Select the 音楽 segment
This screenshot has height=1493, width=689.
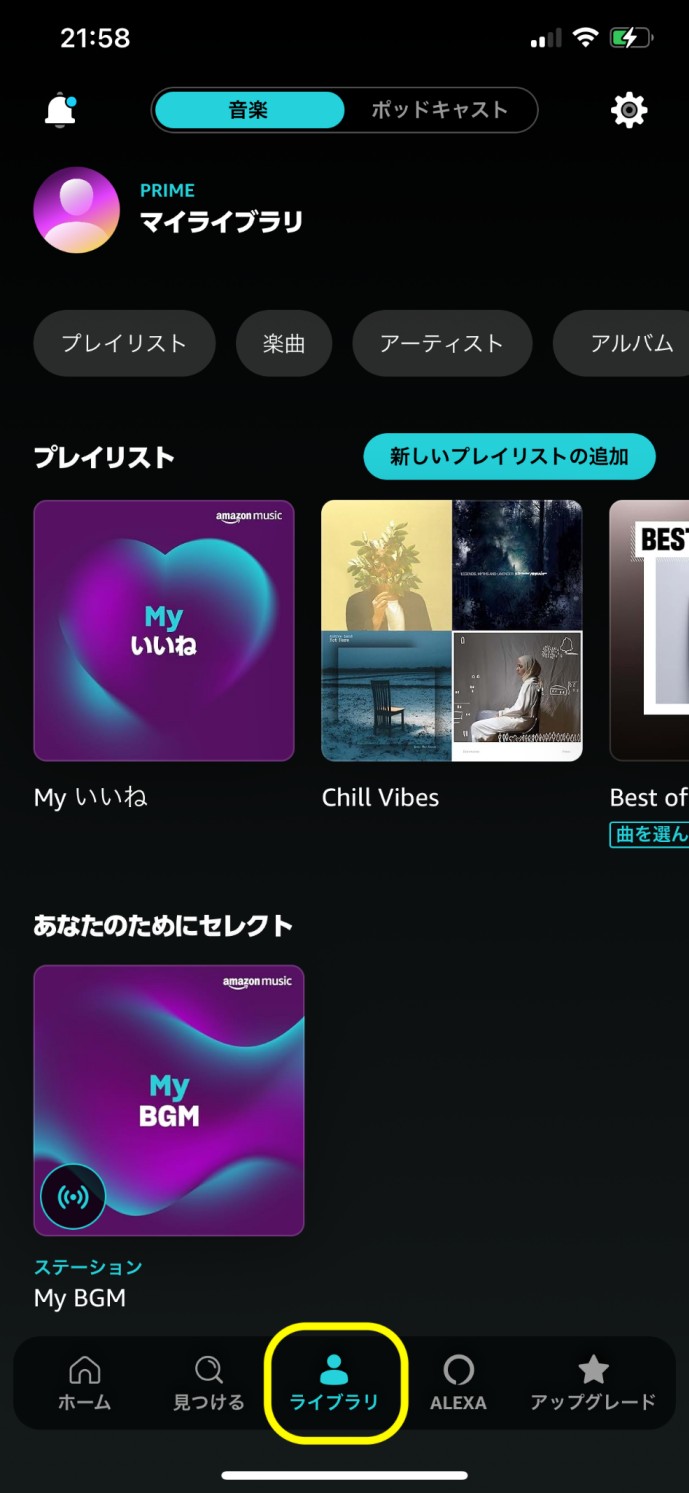click(x=249, y=110)
